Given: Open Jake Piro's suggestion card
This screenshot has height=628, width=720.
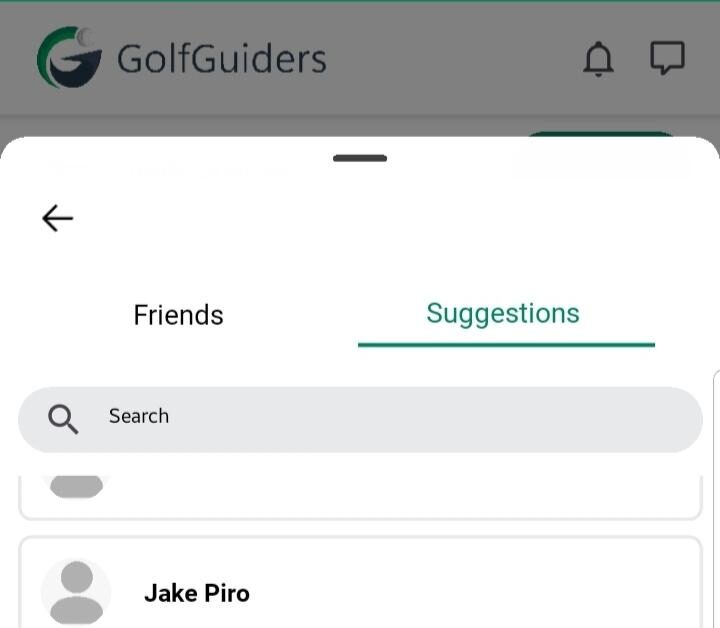Looking at the screenshot, I should tap(360, 592).
